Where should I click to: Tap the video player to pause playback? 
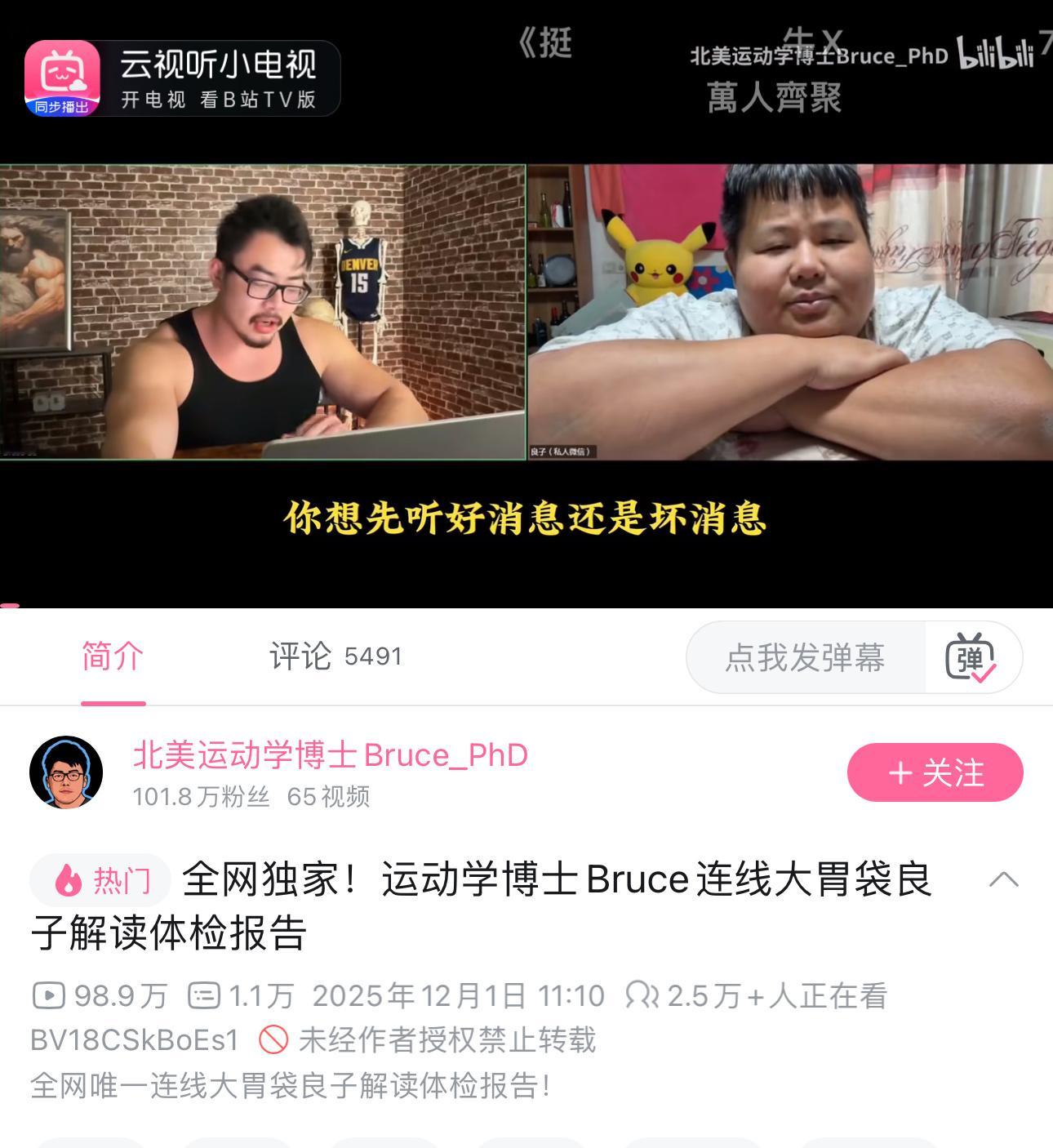526,327
